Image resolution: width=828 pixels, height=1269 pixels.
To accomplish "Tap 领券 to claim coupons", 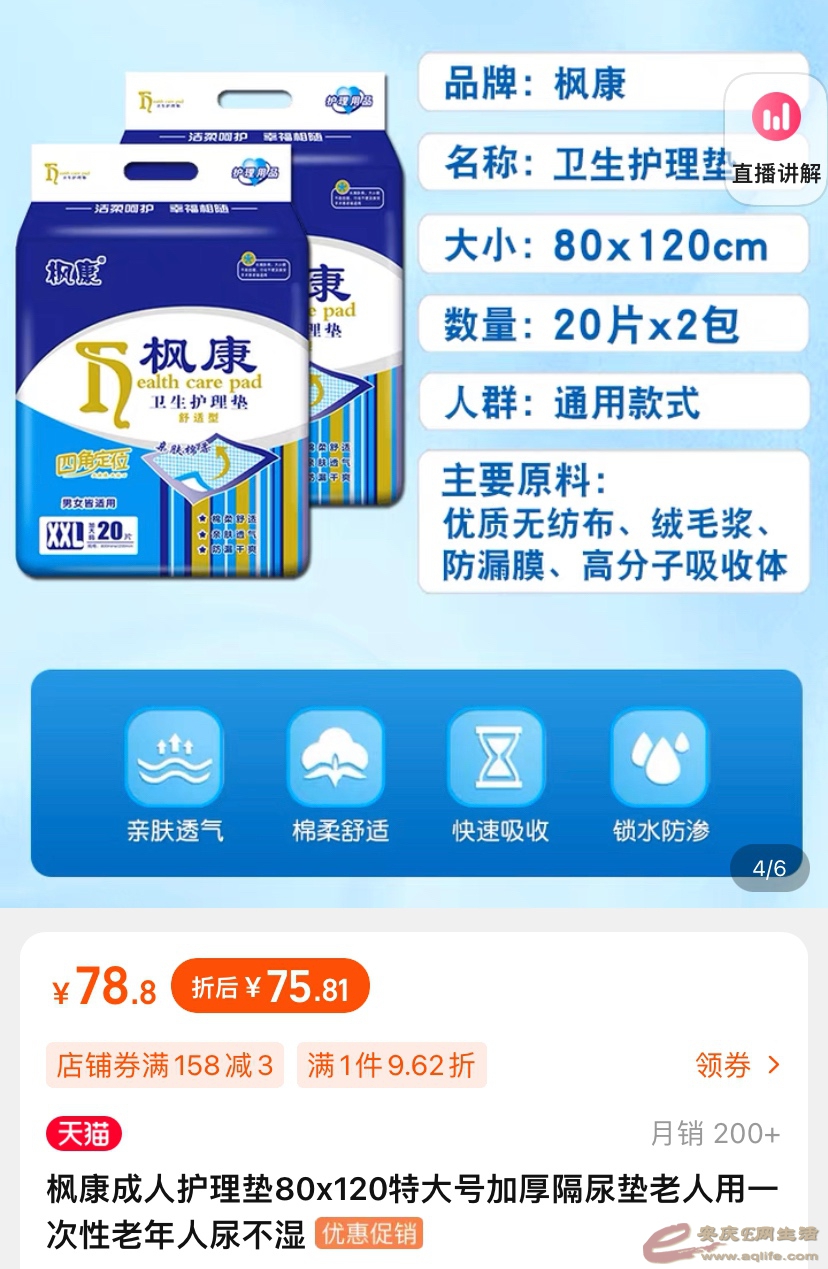I will tap(738, 1065).
